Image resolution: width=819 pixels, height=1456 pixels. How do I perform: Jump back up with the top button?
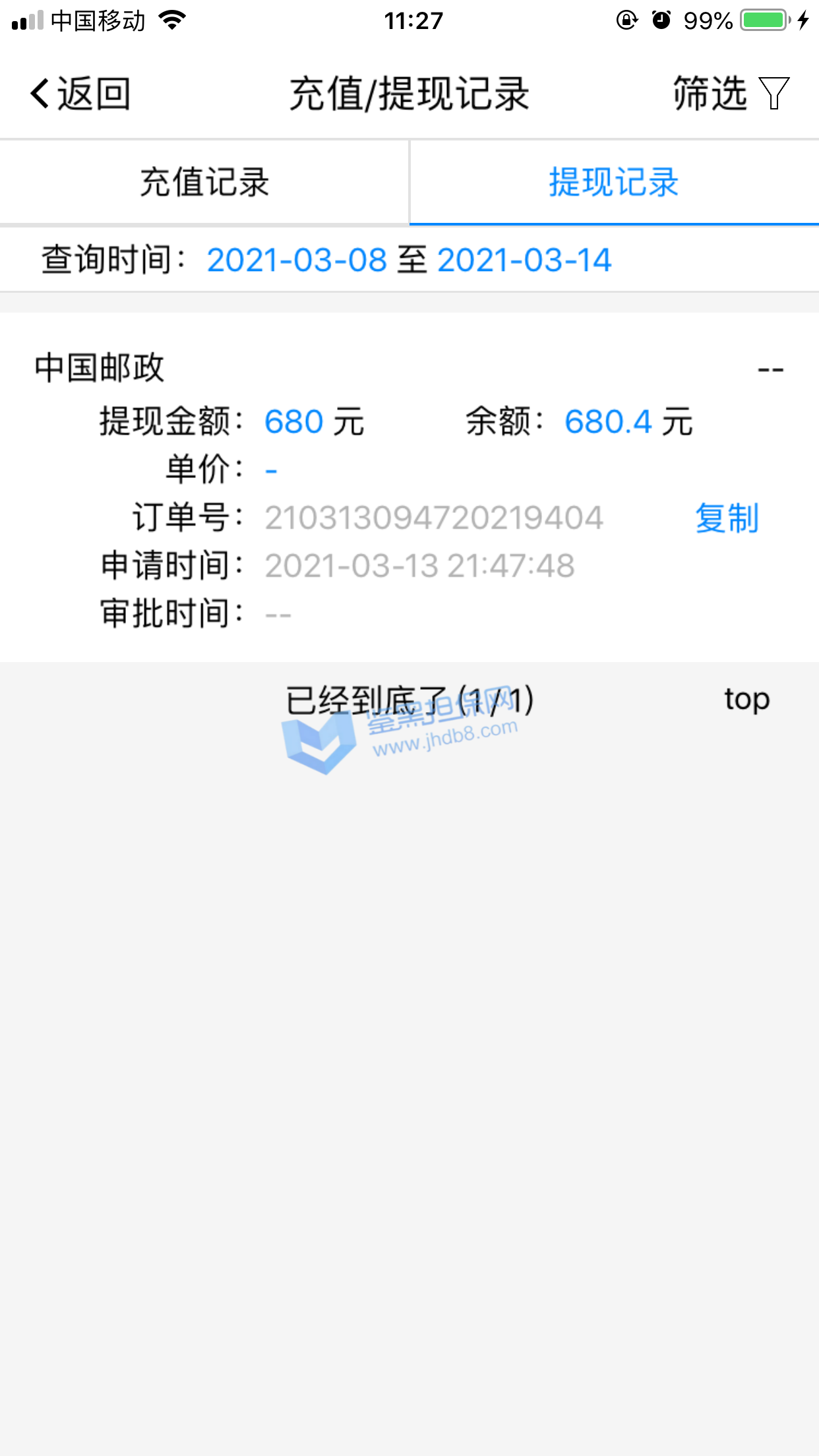(746, 699)
